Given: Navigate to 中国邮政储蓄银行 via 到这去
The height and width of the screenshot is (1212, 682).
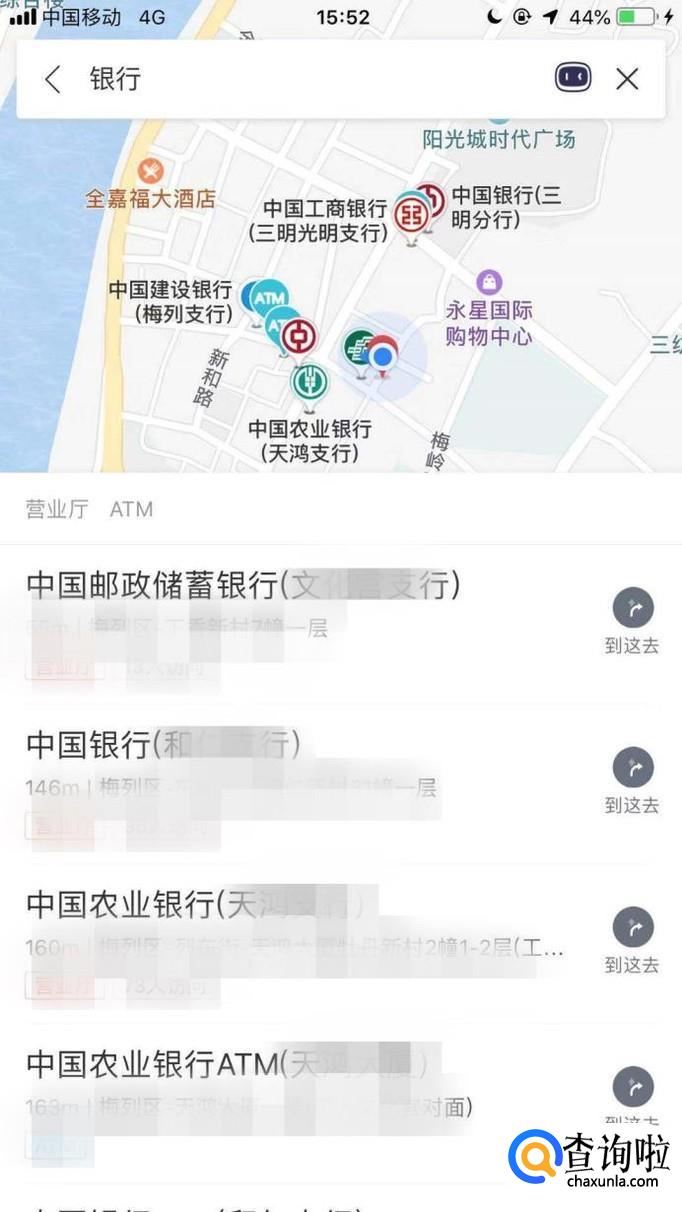Looking at the screenshot, I should (x=632, y=621).
